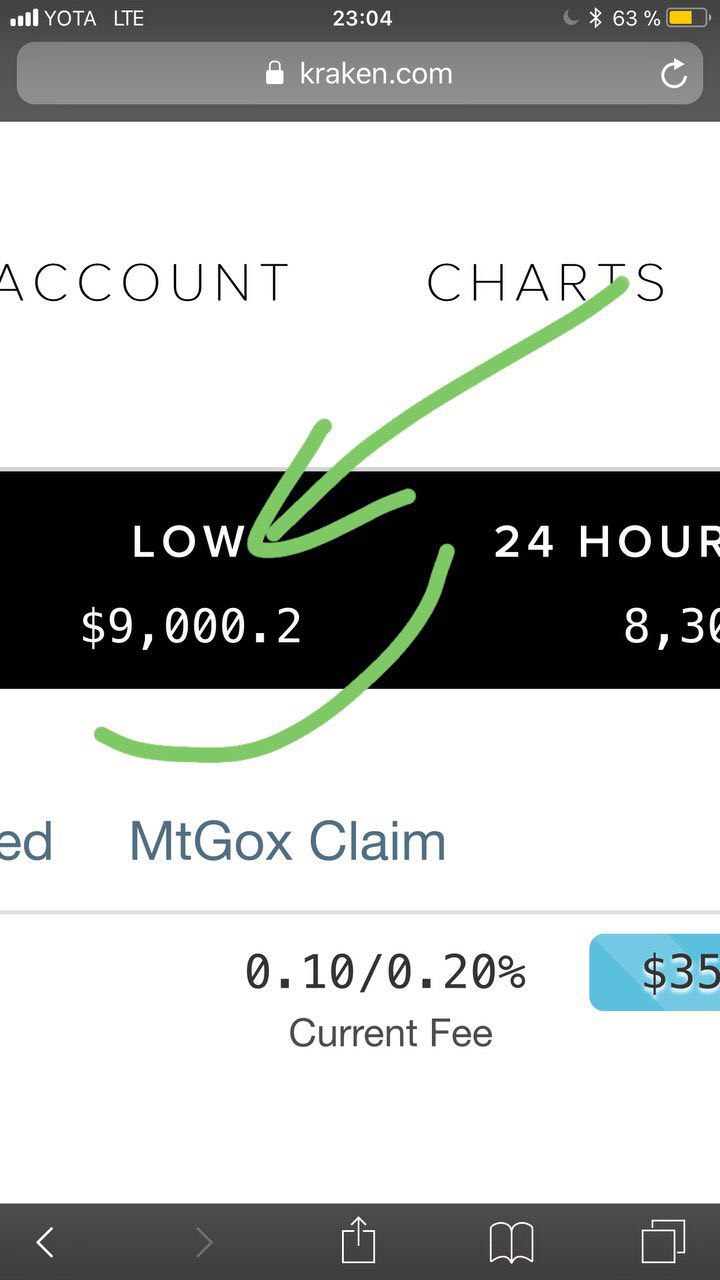Open the Account menu item
Screen dimensions: 720x1280
click(145, 283)
